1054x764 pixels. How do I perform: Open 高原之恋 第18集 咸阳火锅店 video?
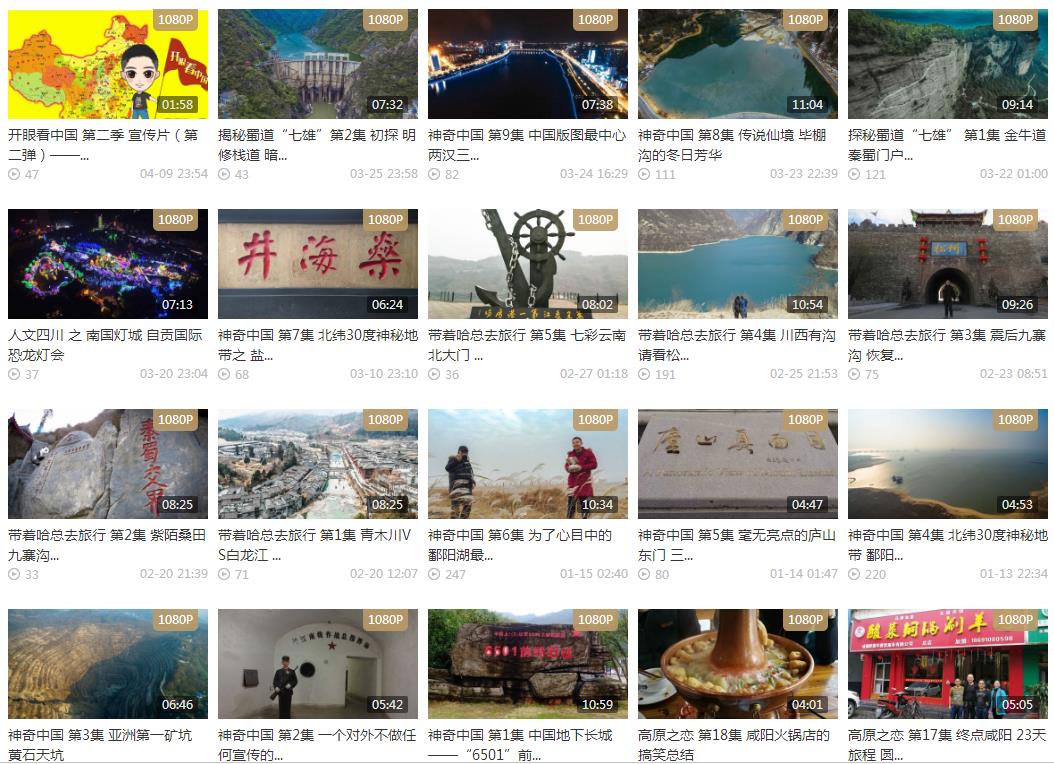[x=738, y=665]
